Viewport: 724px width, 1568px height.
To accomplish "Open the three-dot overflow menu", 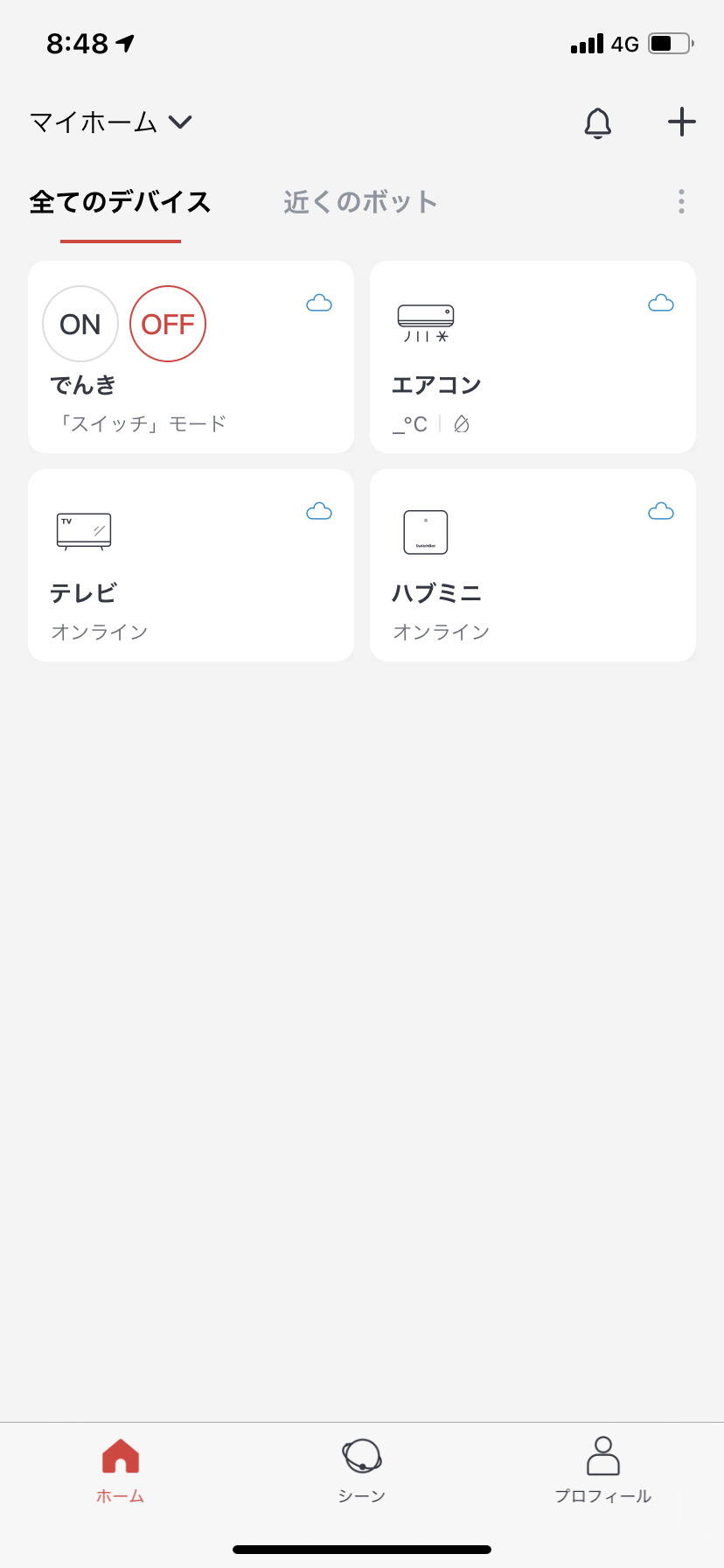I will [681, 201].
